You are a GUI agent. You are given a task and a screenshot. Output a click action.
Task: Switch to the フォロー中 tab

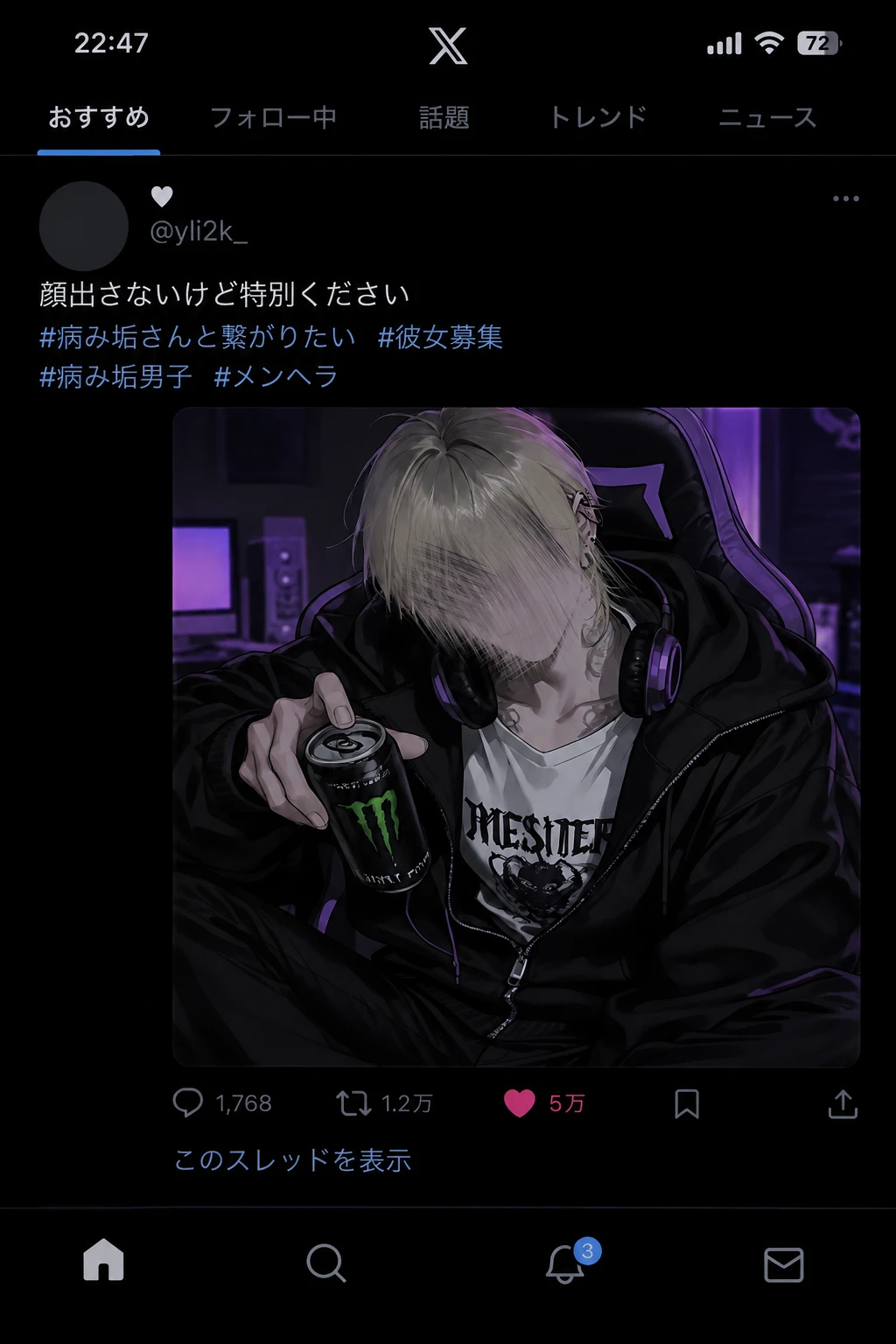[273, 117]
